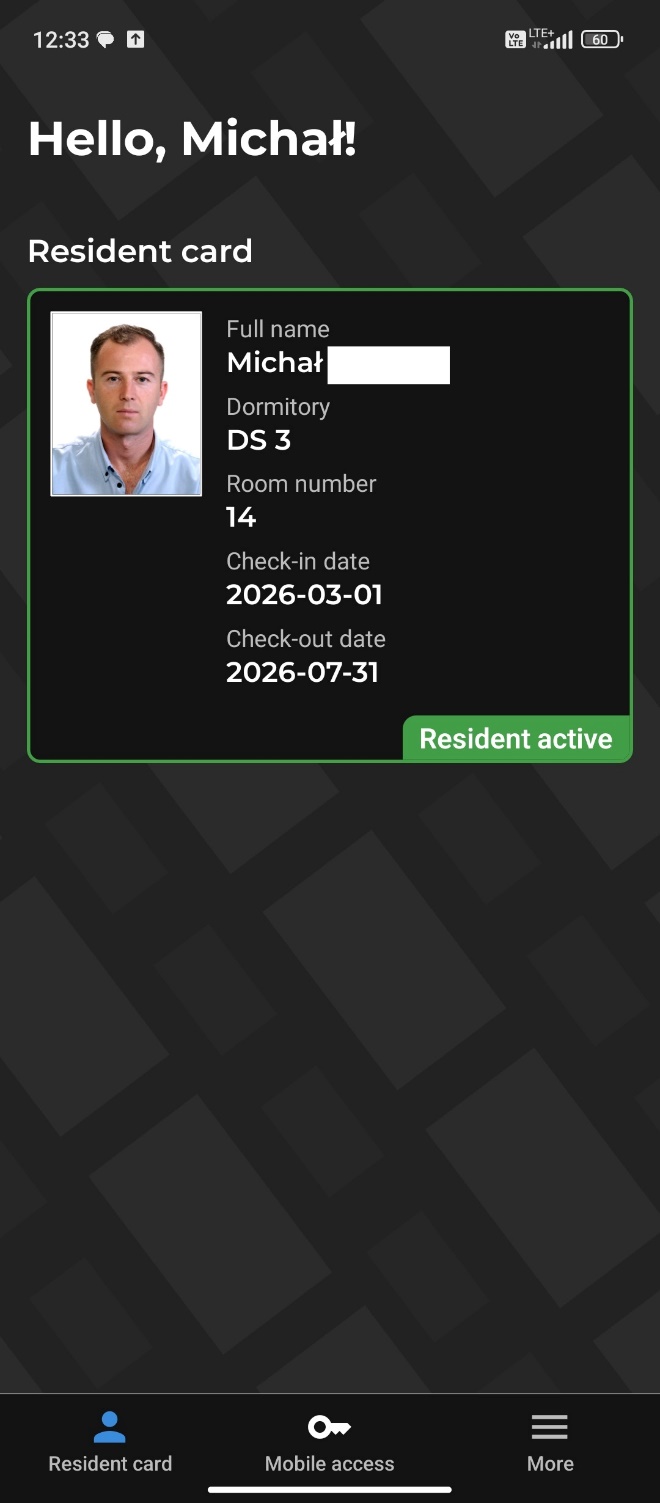Select the Resident card tab
Screen dimensions: 660x1503
(x=110, y=1442)
